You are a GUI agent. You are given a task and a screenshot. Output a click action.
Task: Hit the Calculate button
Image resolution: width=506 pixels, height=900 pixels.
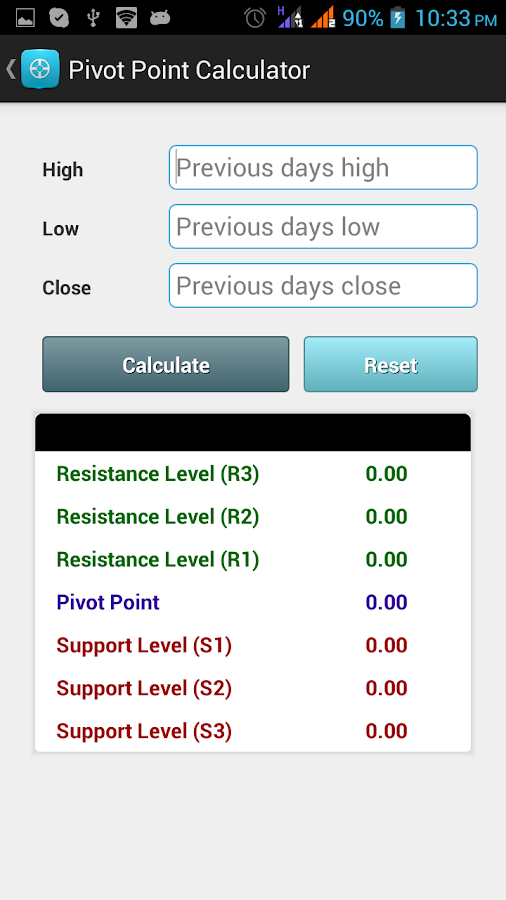(166, 364)
